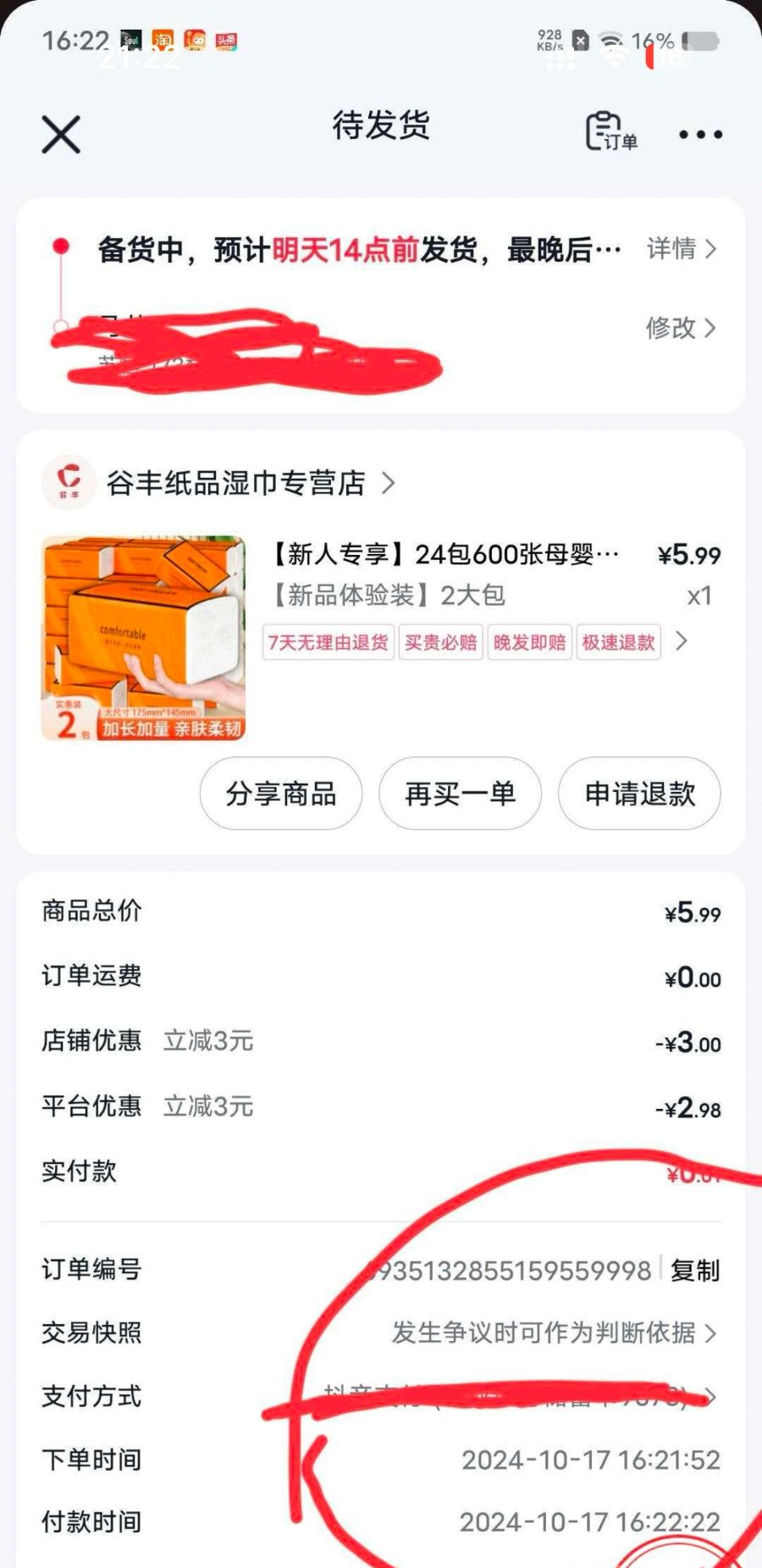
Task: Tap 分享商品 button
Action: [x=281, y=794]
